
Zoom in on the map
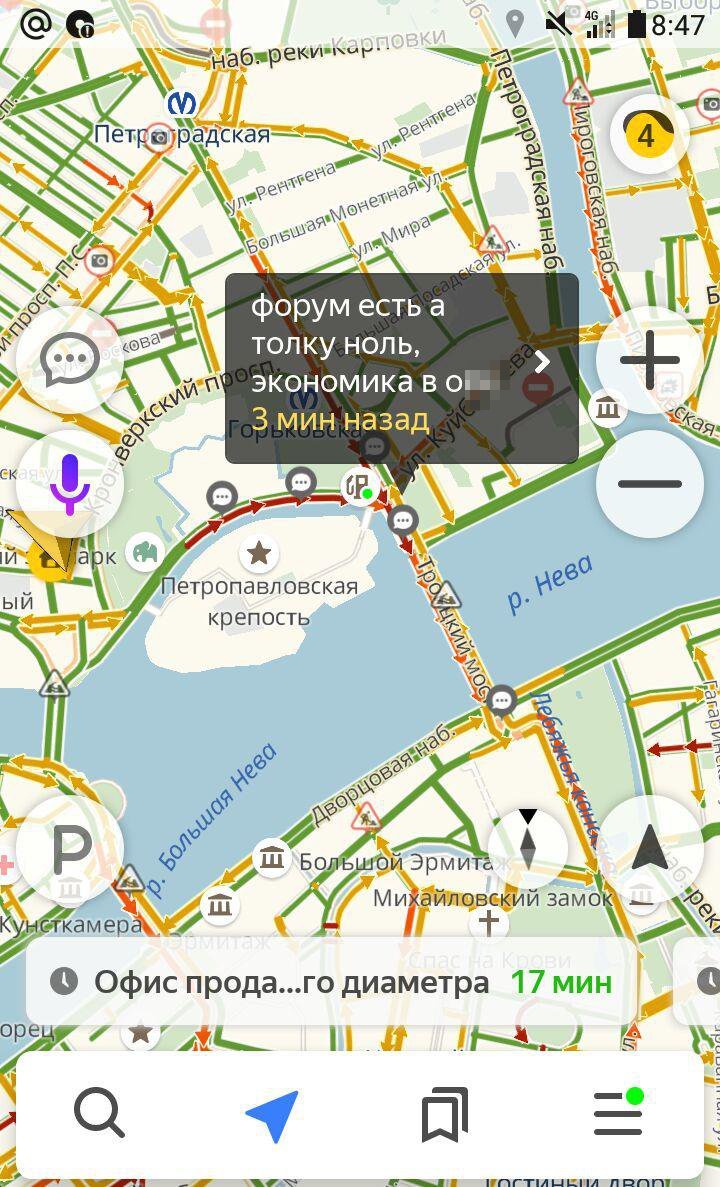pyautogui.click(x=650, y=360)
